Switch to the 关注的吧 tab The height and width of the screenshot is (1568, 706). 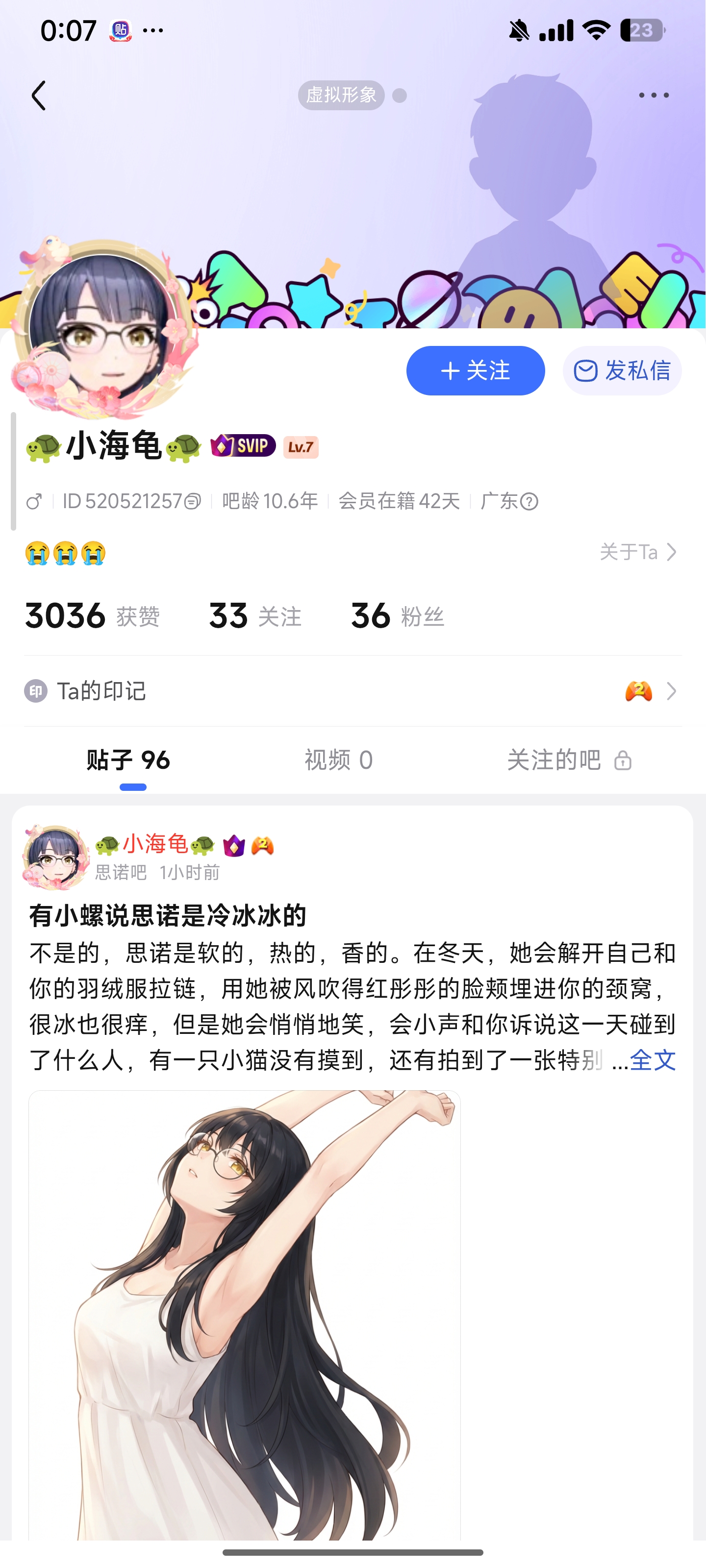click(x=569, y=759)
